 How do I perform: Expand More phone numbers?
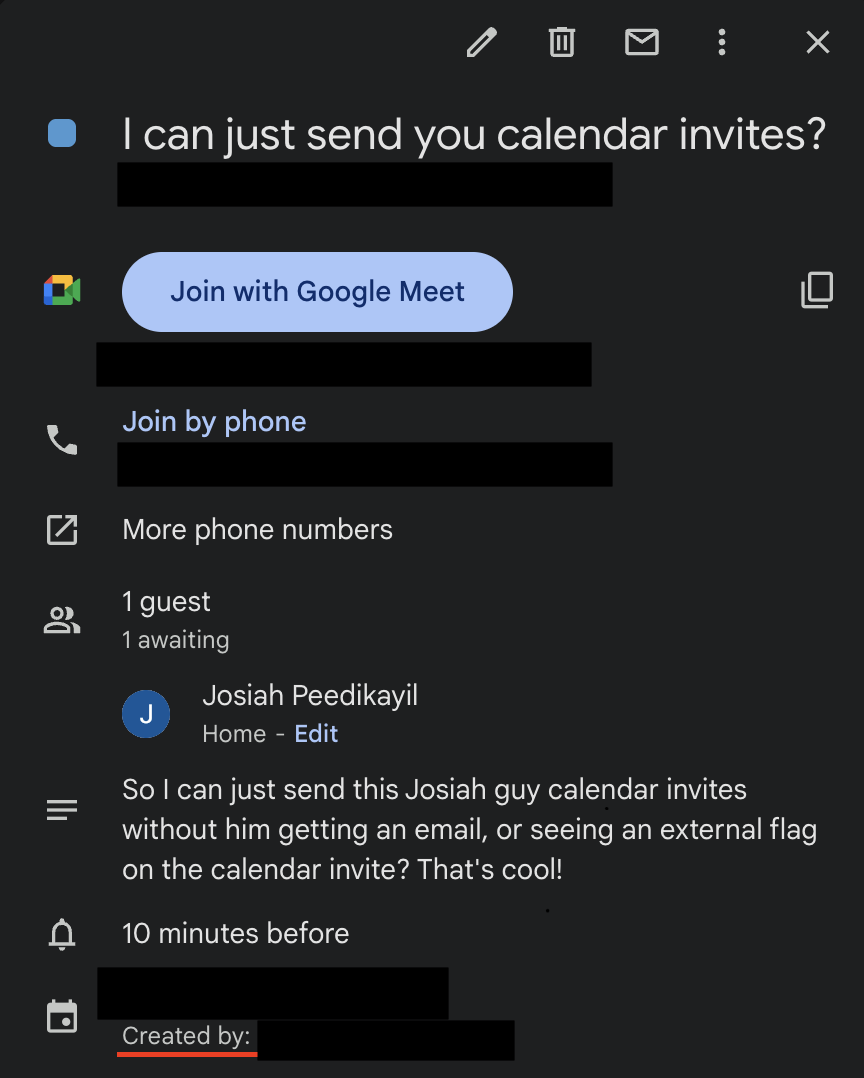pyautogui.click(x=257, y=529)
